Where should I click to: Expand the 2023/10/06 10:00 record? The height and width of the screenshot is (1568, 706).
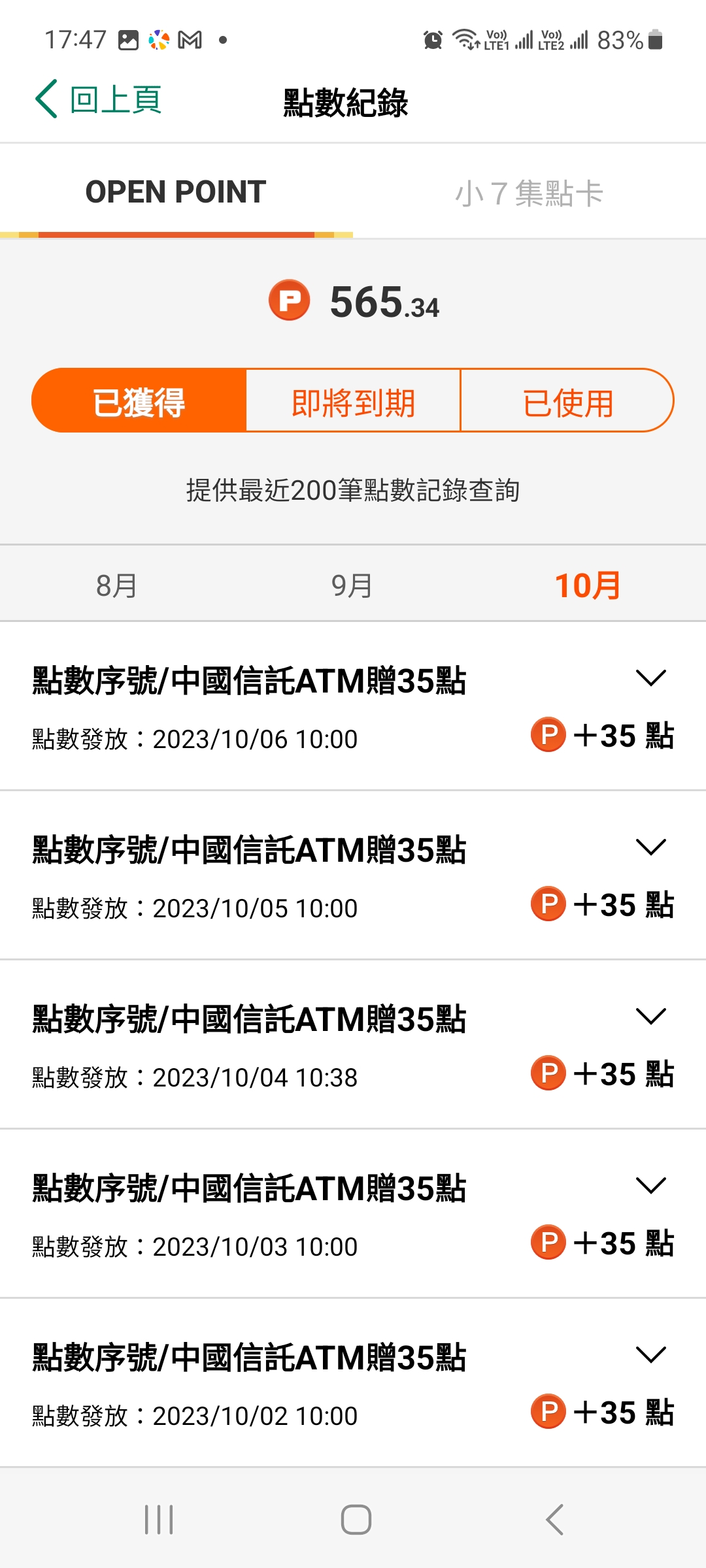[650, 678]
